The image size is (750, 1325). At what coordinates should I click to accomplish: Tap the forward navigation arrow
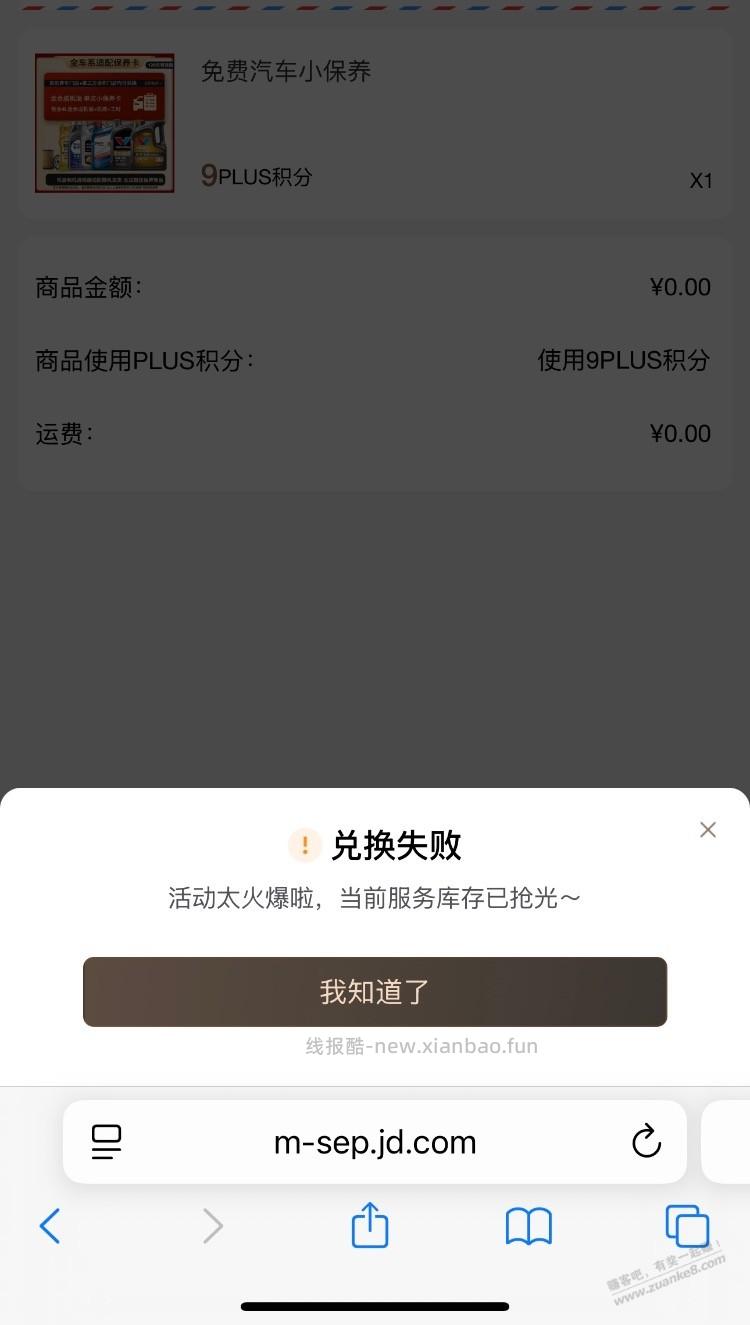[212, 1225]
